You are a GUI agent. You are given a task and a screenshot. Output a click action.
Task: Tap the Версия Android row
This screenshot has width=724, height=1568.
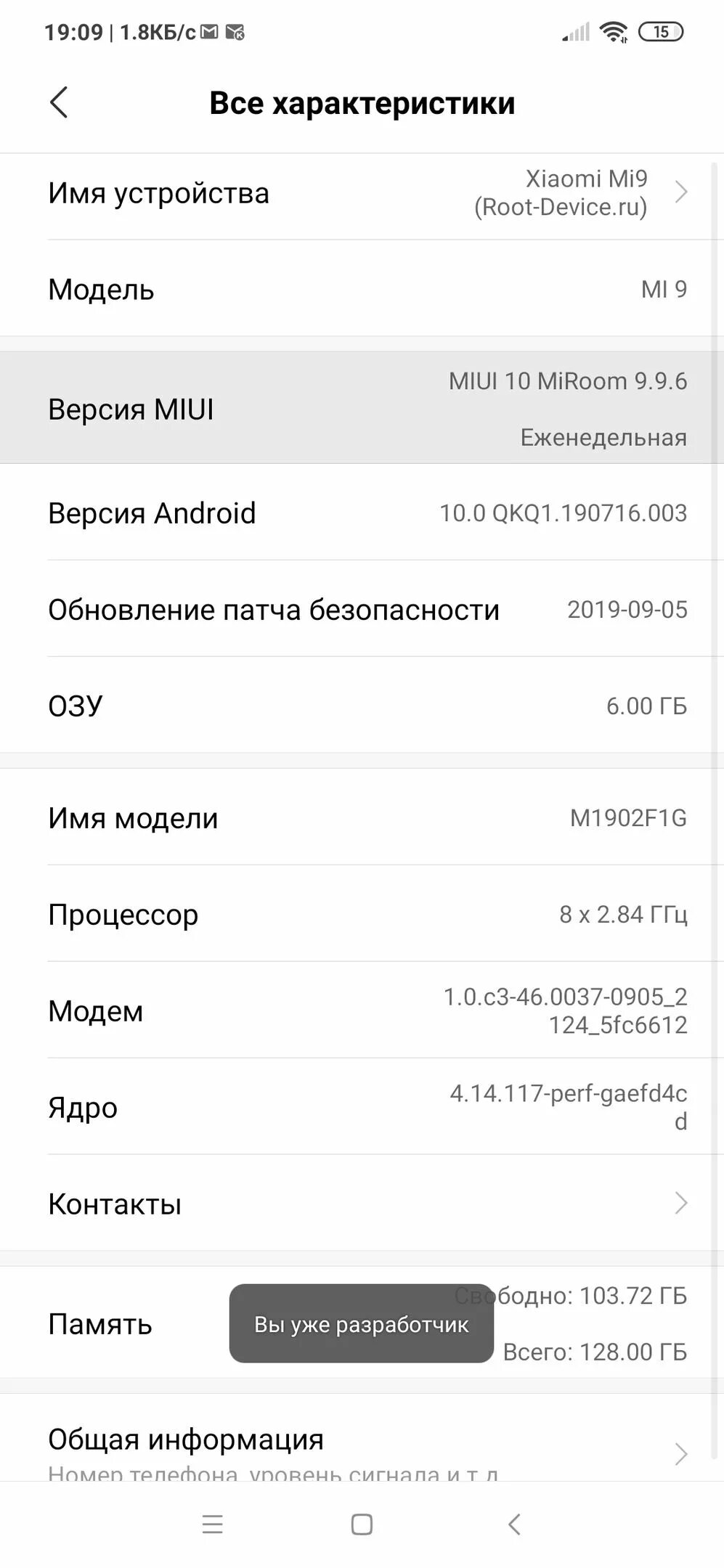tap(362, 513)
